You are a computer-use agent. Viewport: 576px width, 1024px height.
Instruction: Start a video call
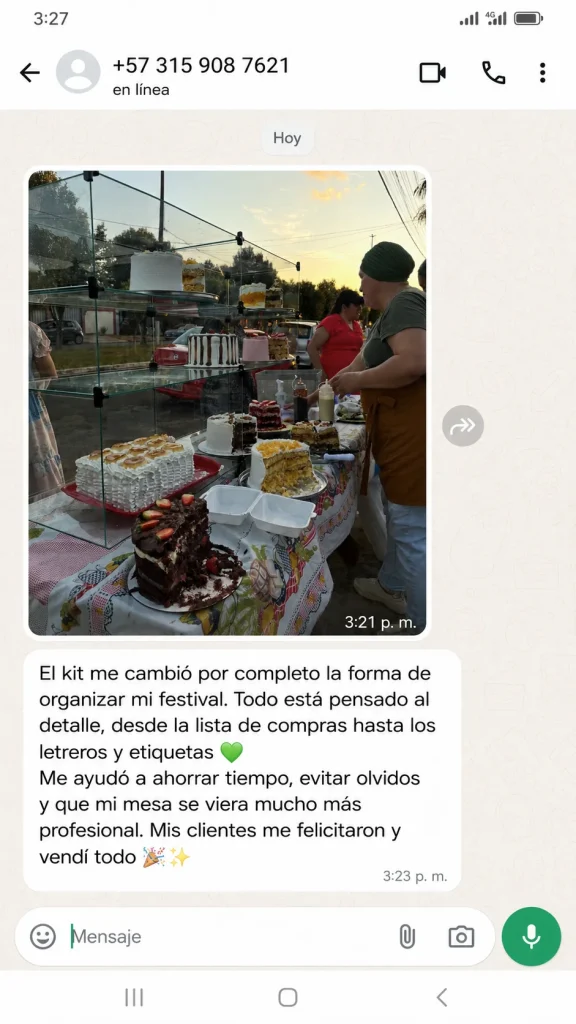tap(432, 72)
